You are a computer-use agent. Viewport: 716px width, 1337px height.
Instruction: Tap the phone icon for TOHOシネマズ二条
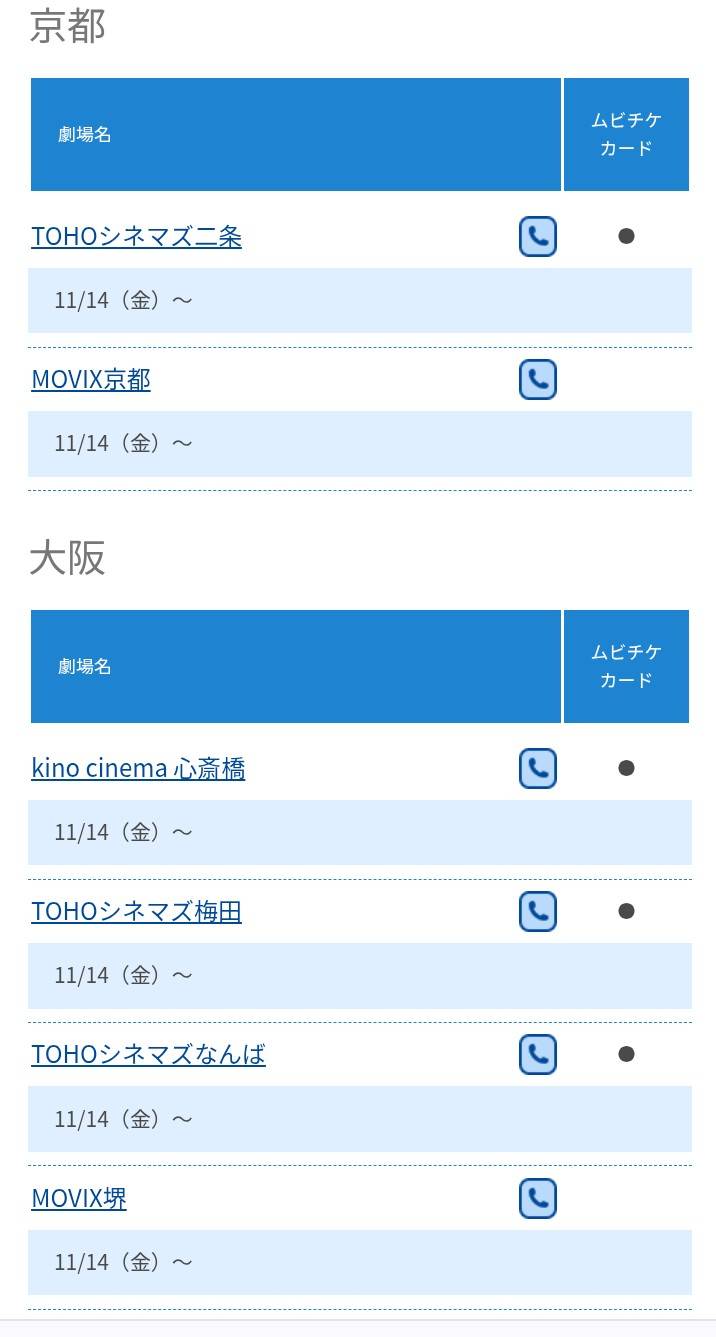pos(538,237)
